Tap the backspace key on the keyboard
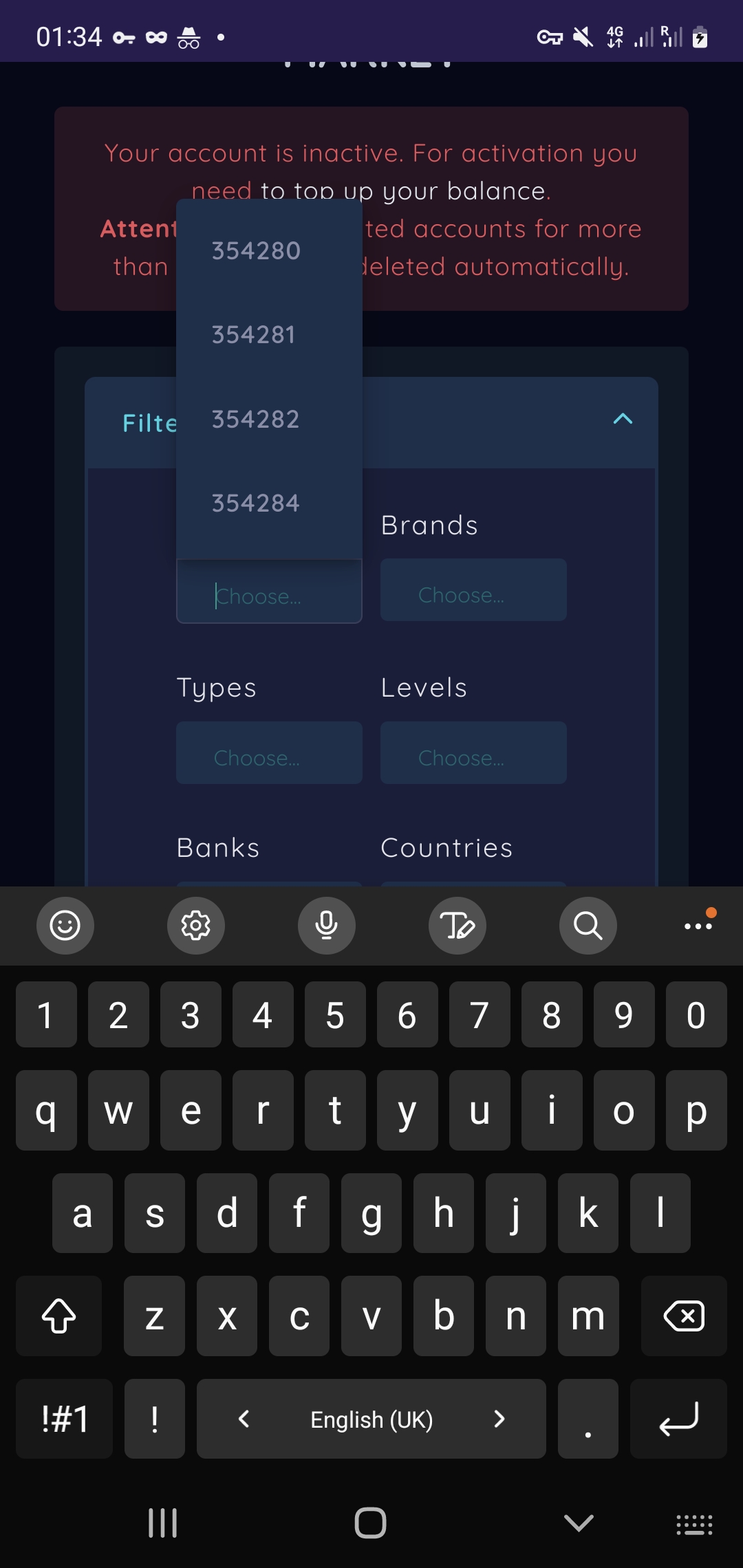The height and width of the screenshot is (1568, 743). pos(683,1316)
